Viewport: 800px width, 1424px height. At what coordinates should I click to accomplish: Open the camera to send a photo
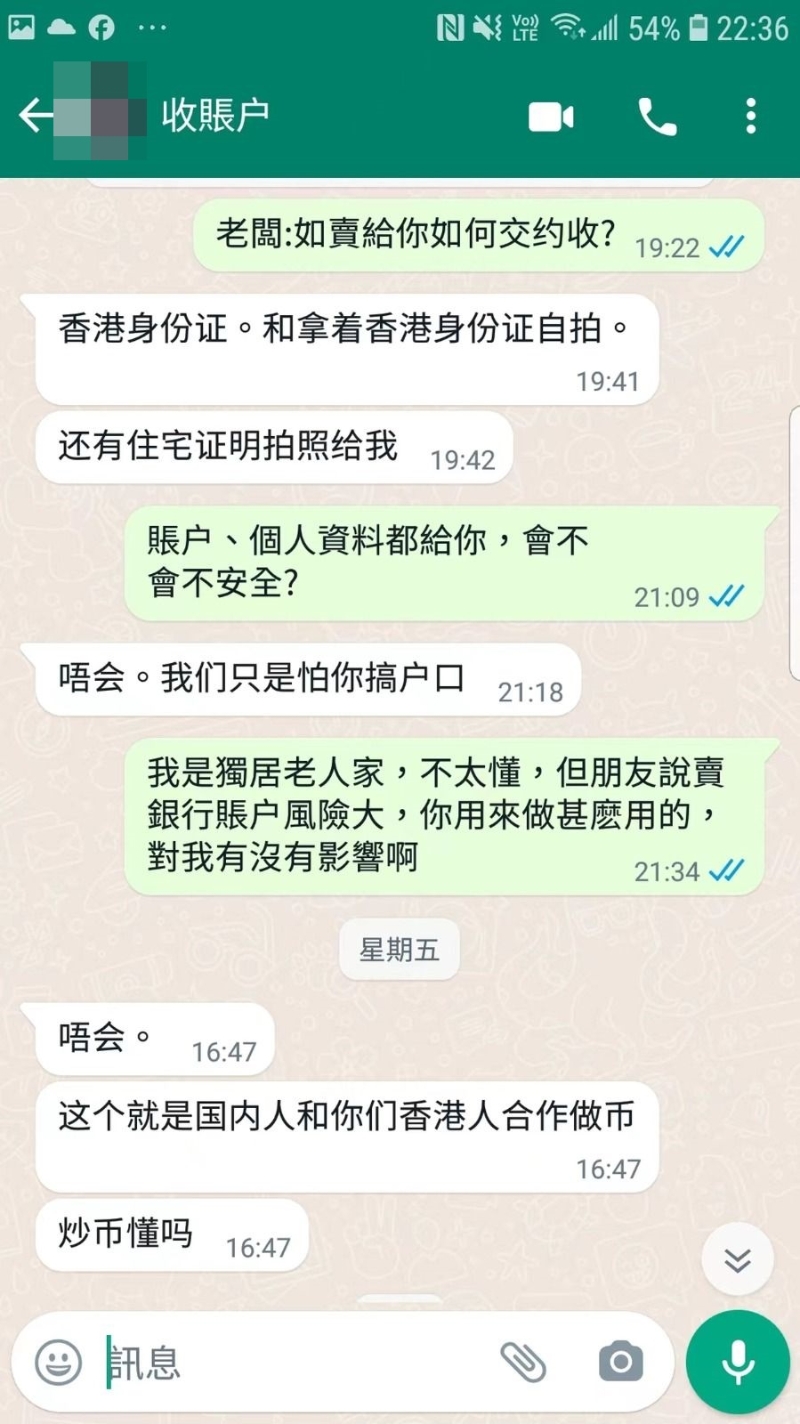click(x=619, y=1362)
